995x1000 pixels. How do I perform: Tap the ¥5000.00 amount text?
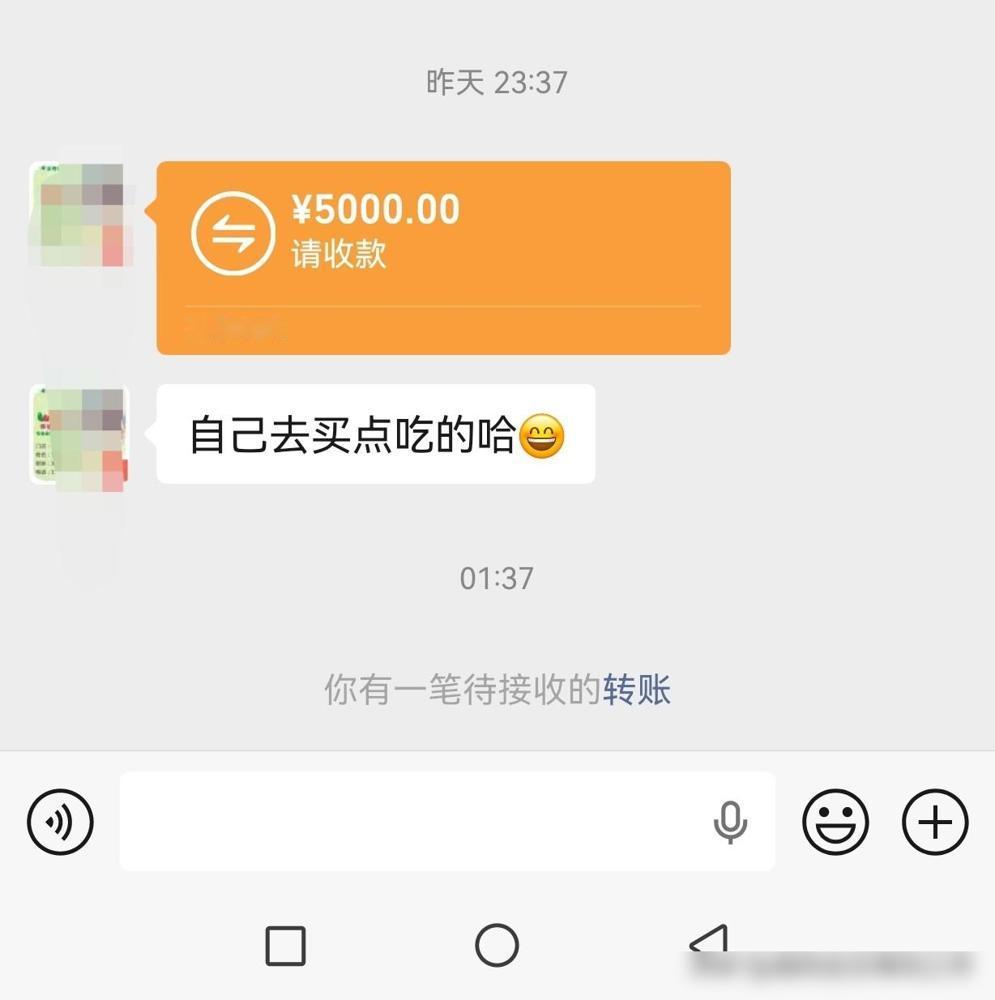tap(375, 208)
